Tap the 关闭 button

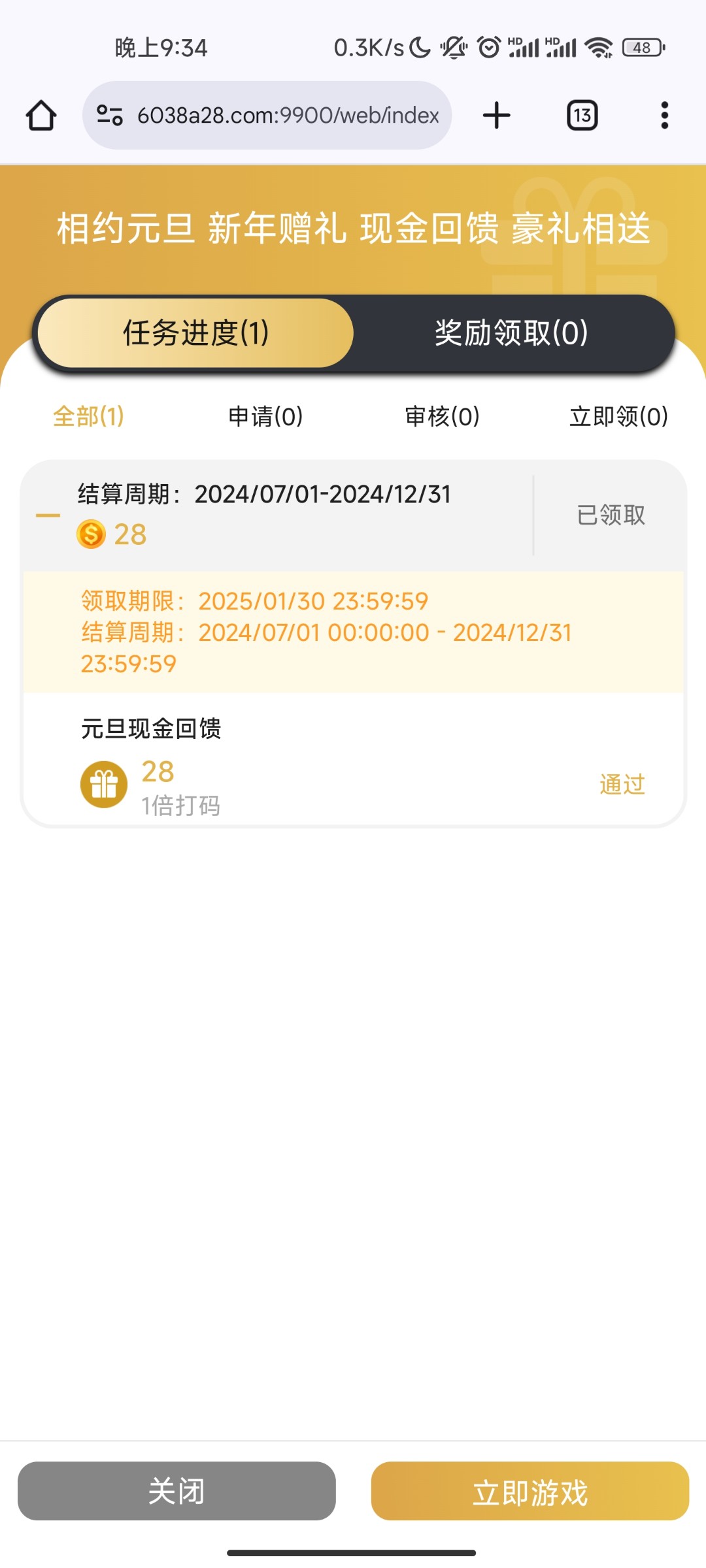pos(176,1491)
